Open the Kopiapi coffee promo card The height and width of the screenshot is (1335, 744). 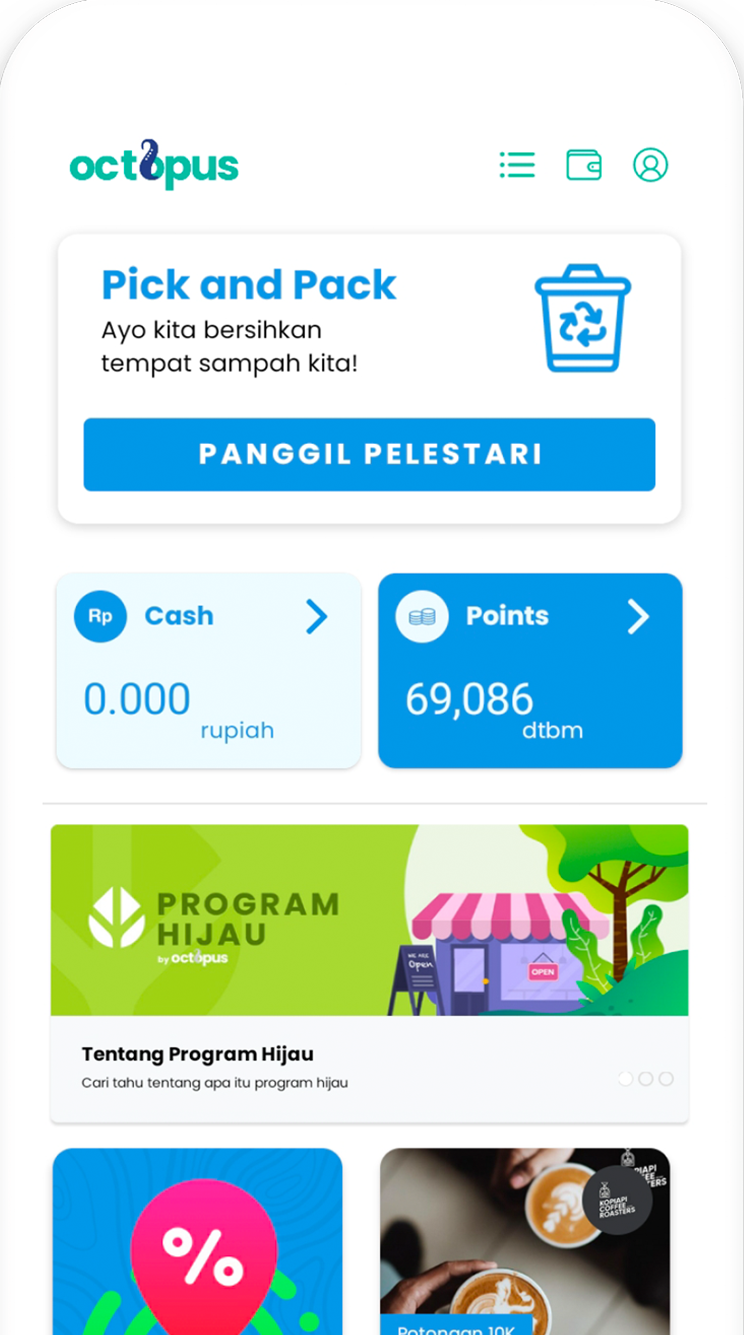click(x=525, y=1241)
